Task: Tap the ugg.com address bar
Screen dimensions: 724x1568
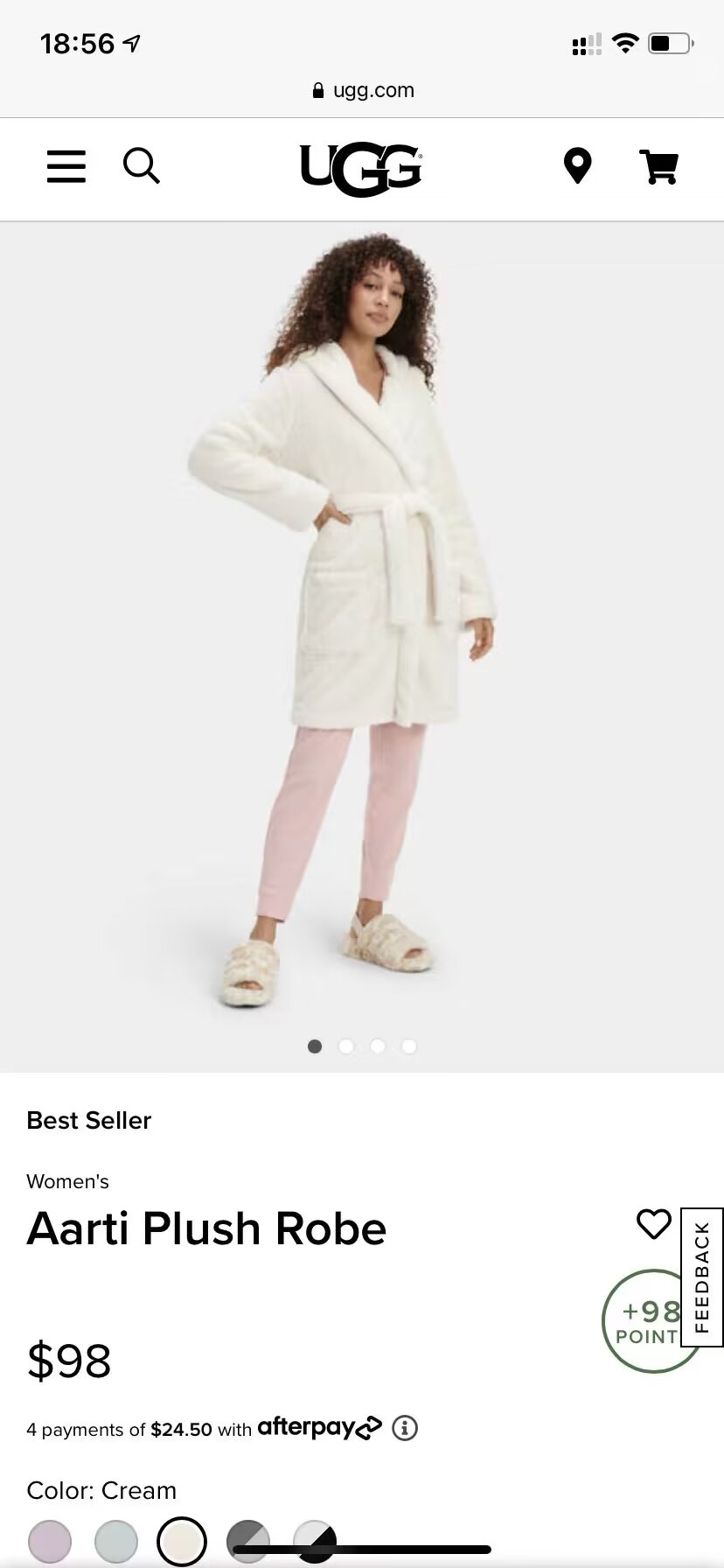Action: pos(362,90)
